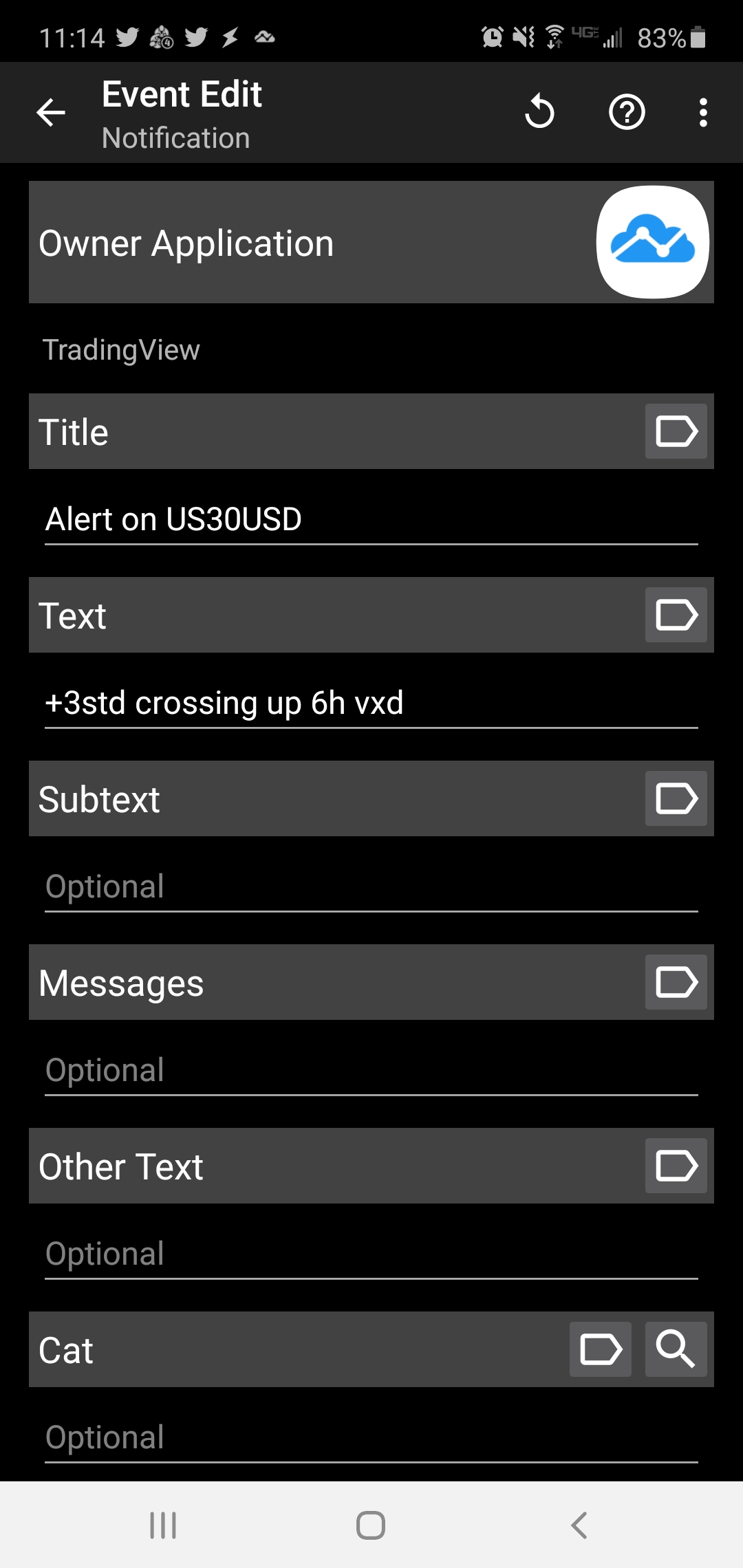Open the system recent apps view
The width and height of the screenshot is (743, 1568).
(163, 1525)
